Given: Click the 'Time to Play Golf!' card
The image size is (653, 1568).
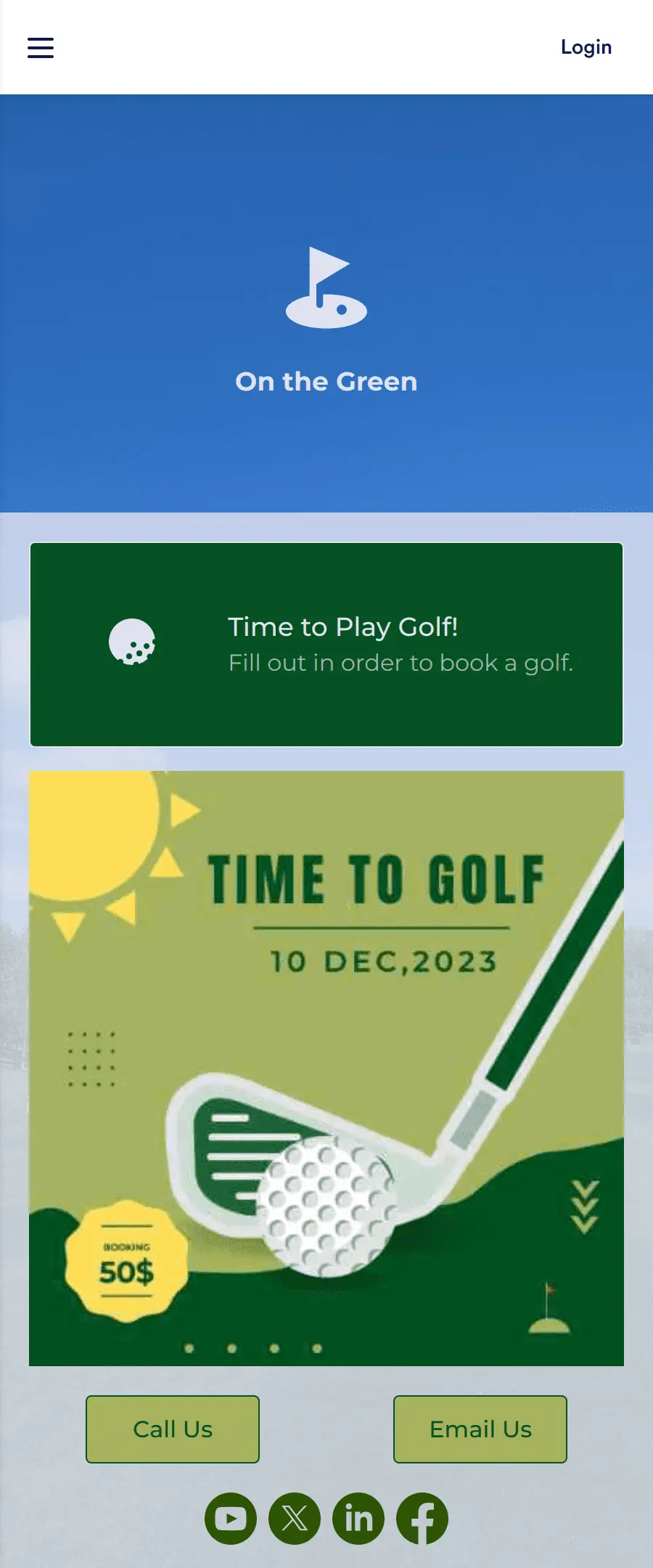Looking at the screenshot, I should (x=326, y=643).
